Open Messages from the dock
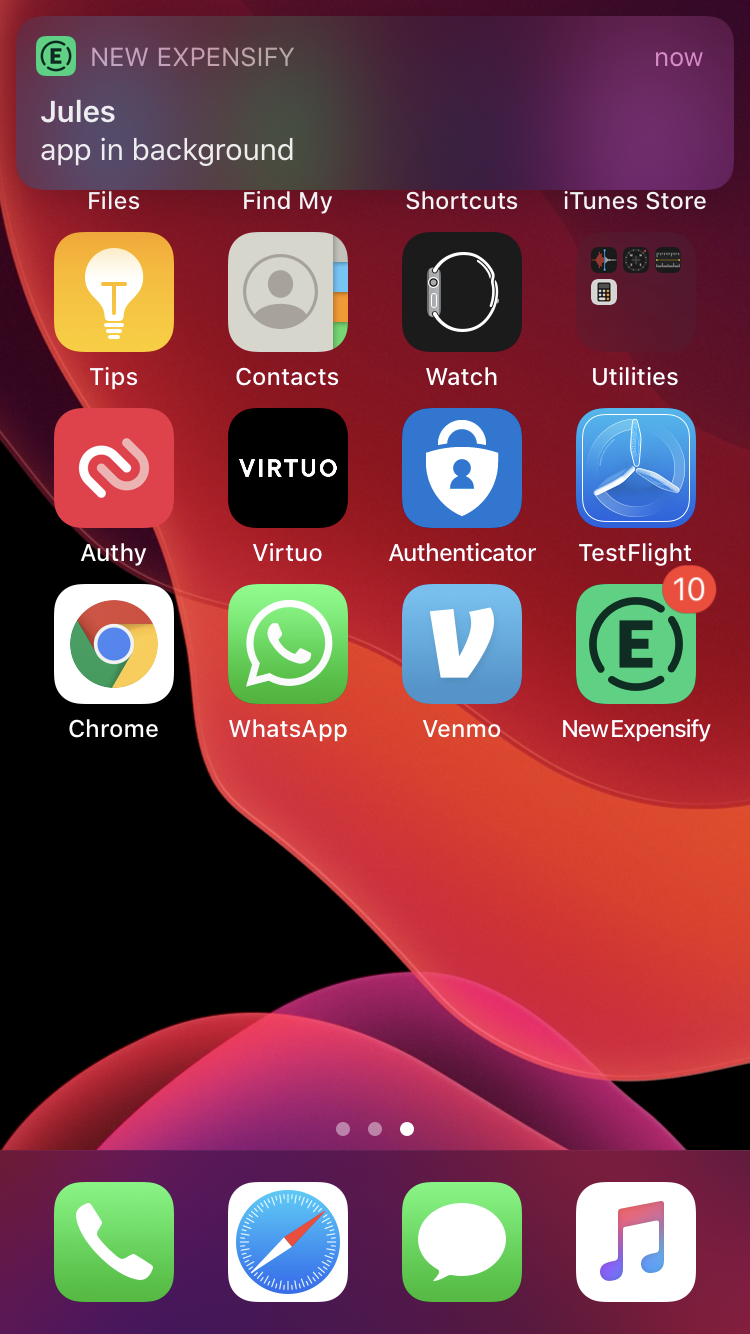The image size is (750, 1334). click(462, 1242)
